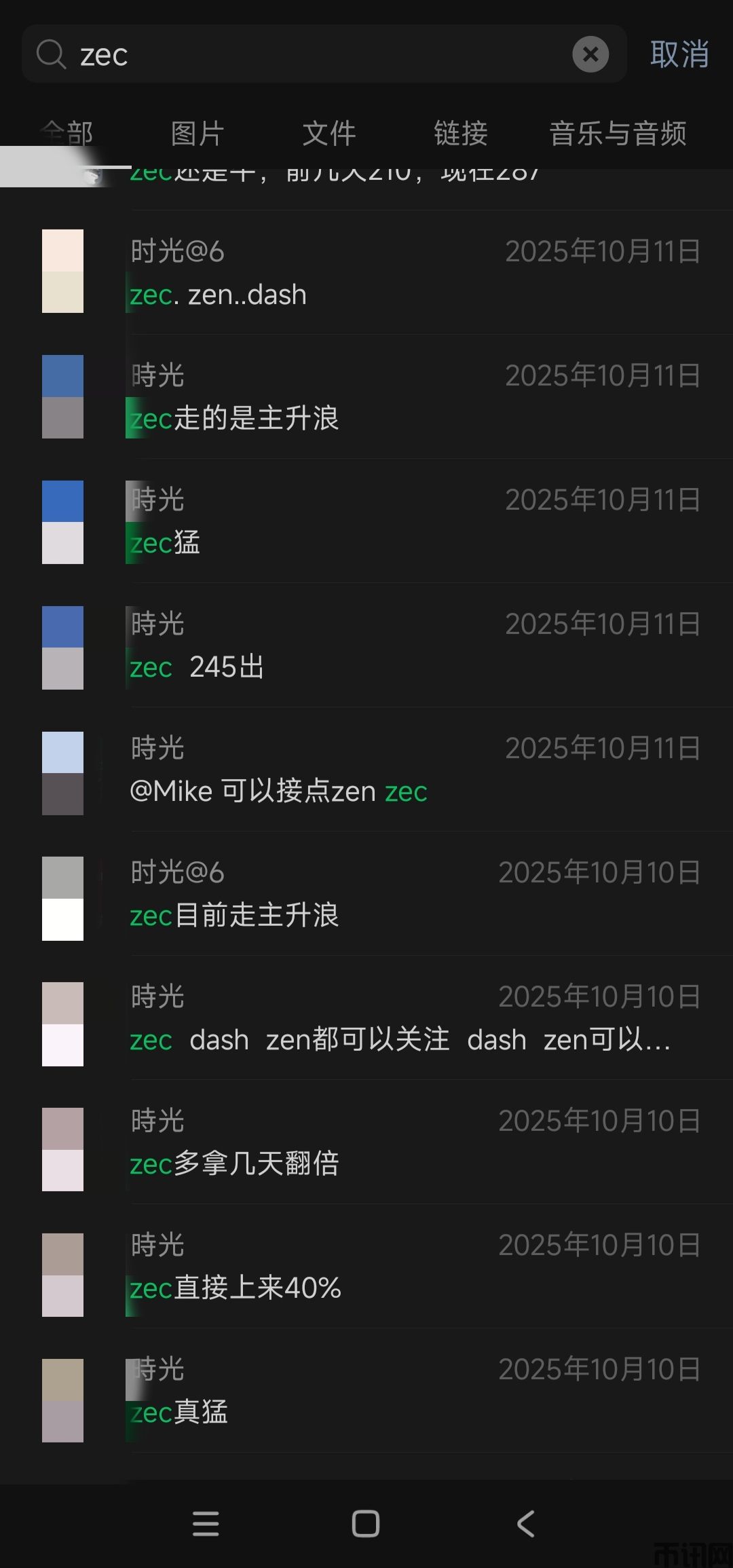Open the result "zec真猛"
Screen dimensions: 733x1568
click(414, 1391)
